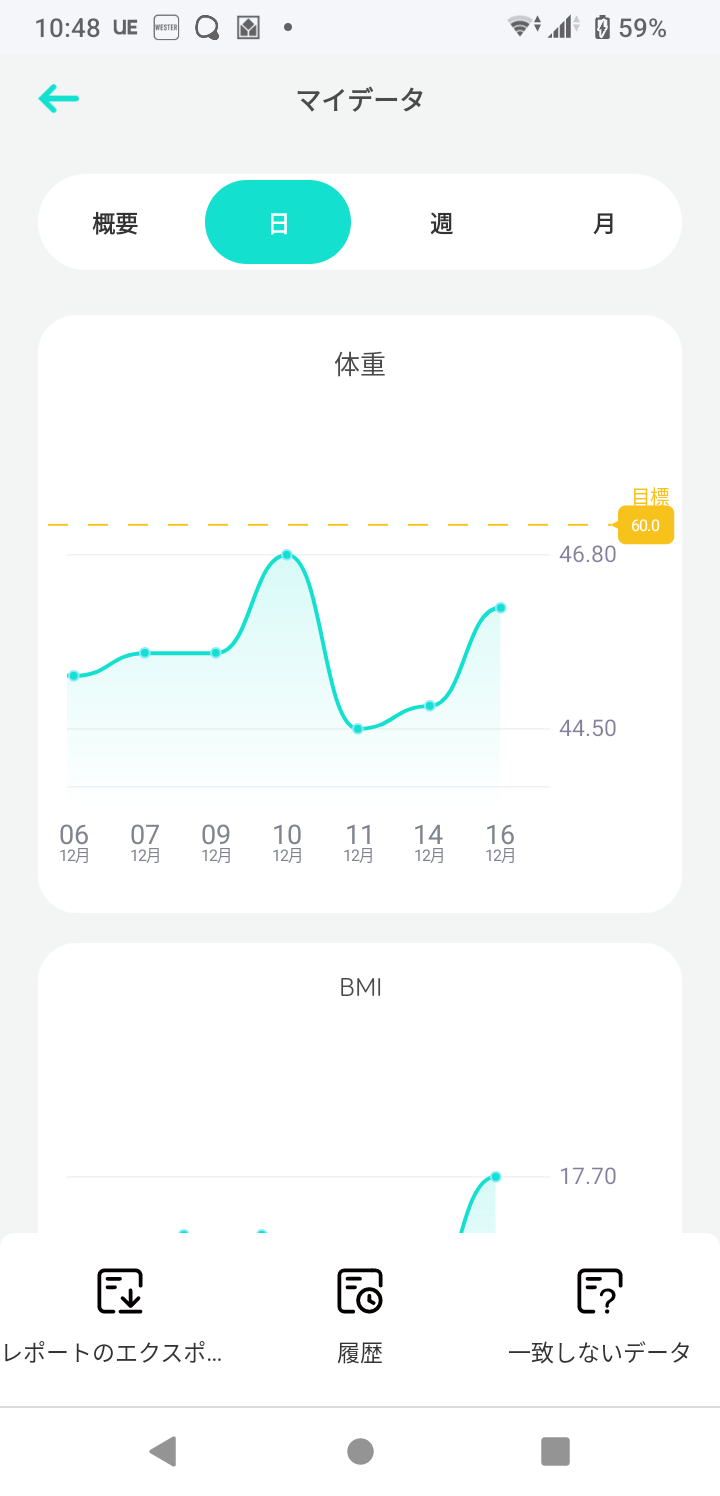
Task: Tap the system home button
Action: point(360,1450)
